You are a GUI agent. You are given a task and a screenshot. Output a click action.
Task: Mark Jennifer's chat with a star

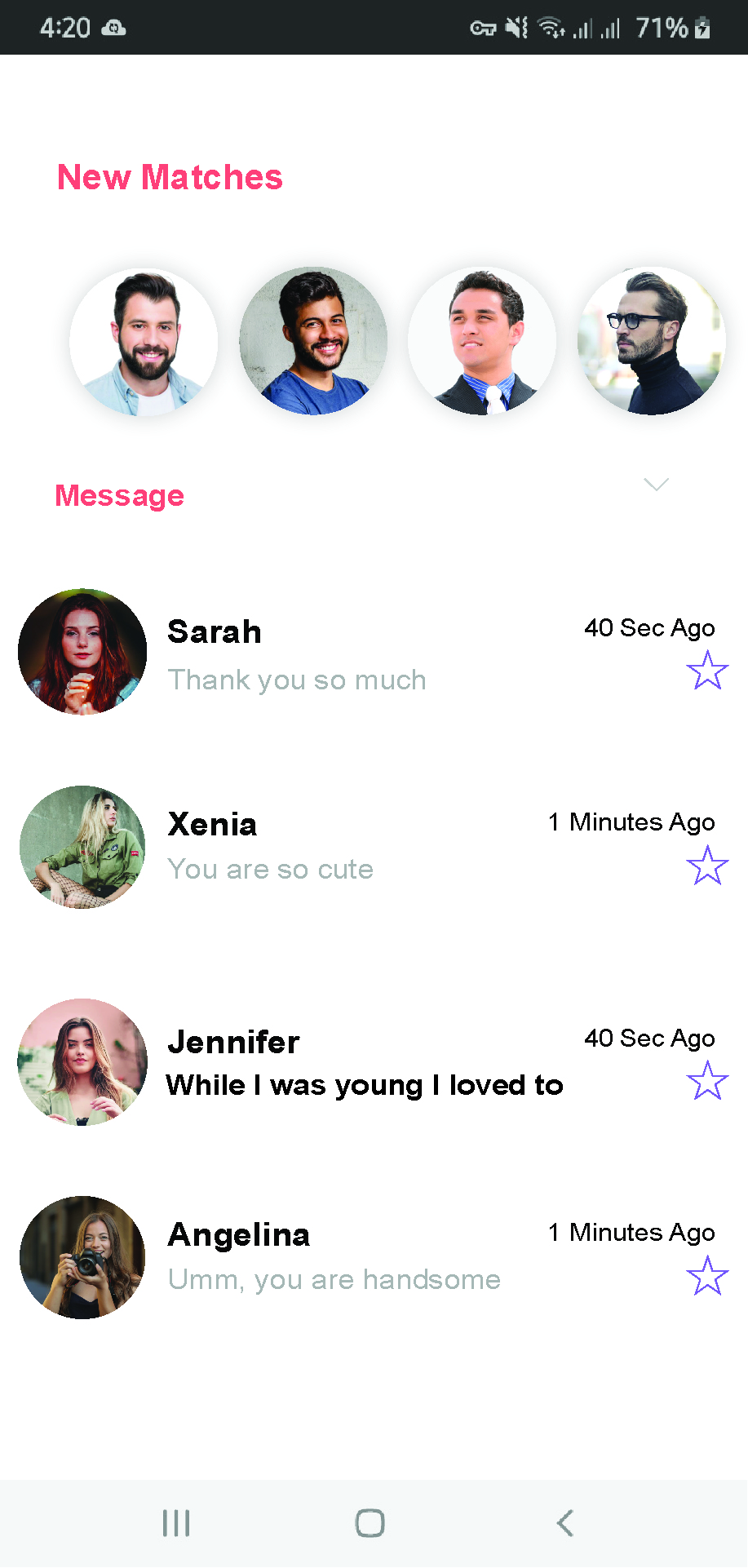click(x=707, y=1081)
